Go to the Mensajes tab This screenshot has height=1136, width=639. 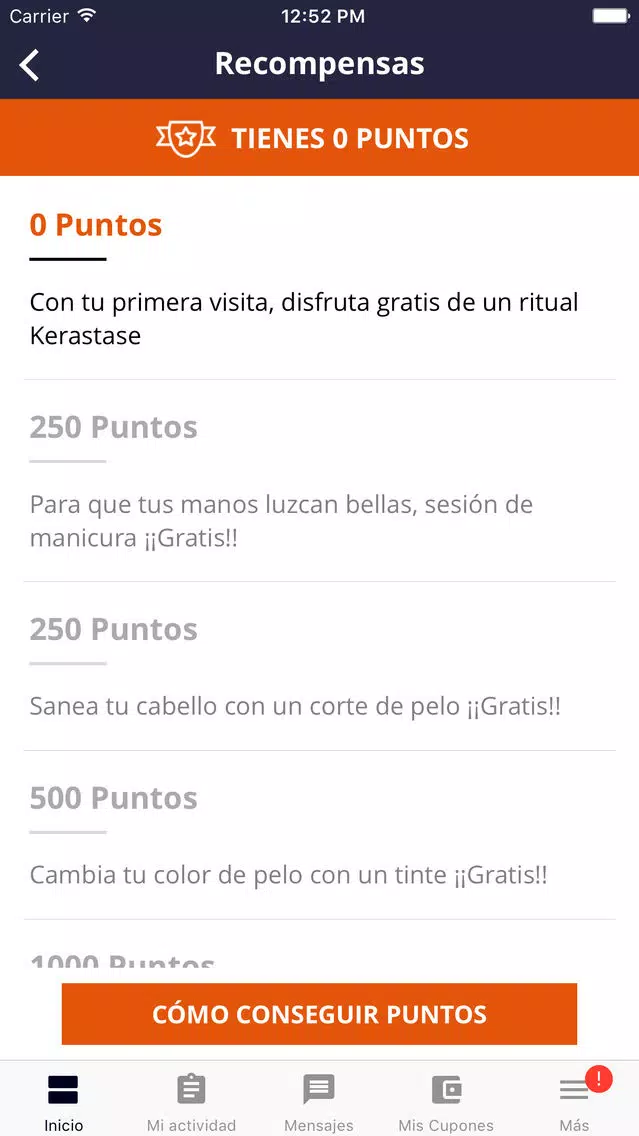click(x=319, y=1103)
